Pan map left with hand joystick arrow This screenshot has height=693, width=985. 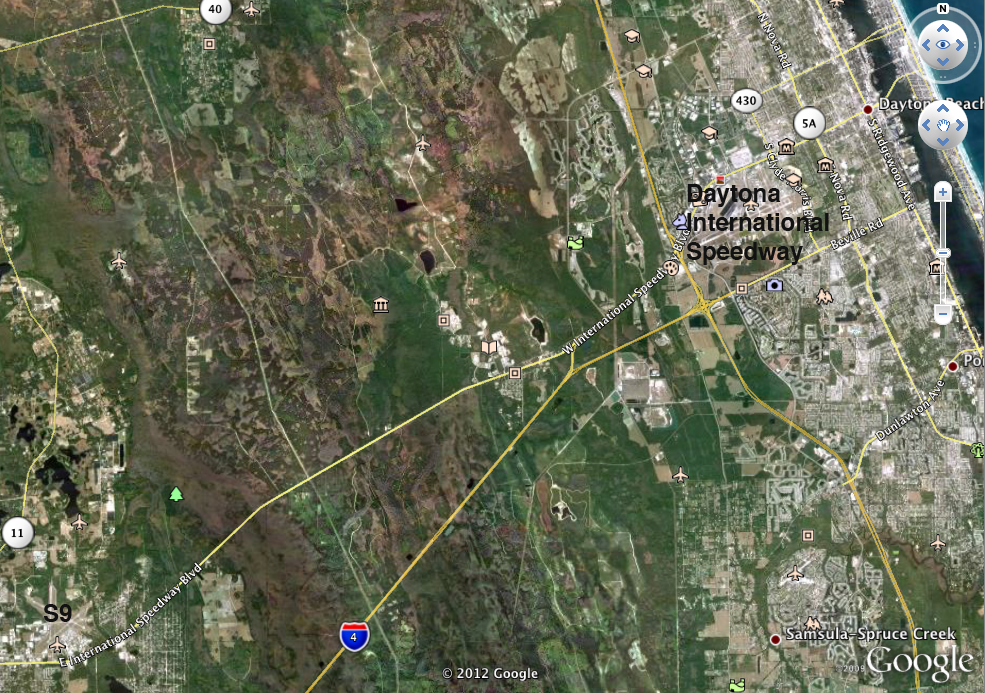[x=926, y=126]
